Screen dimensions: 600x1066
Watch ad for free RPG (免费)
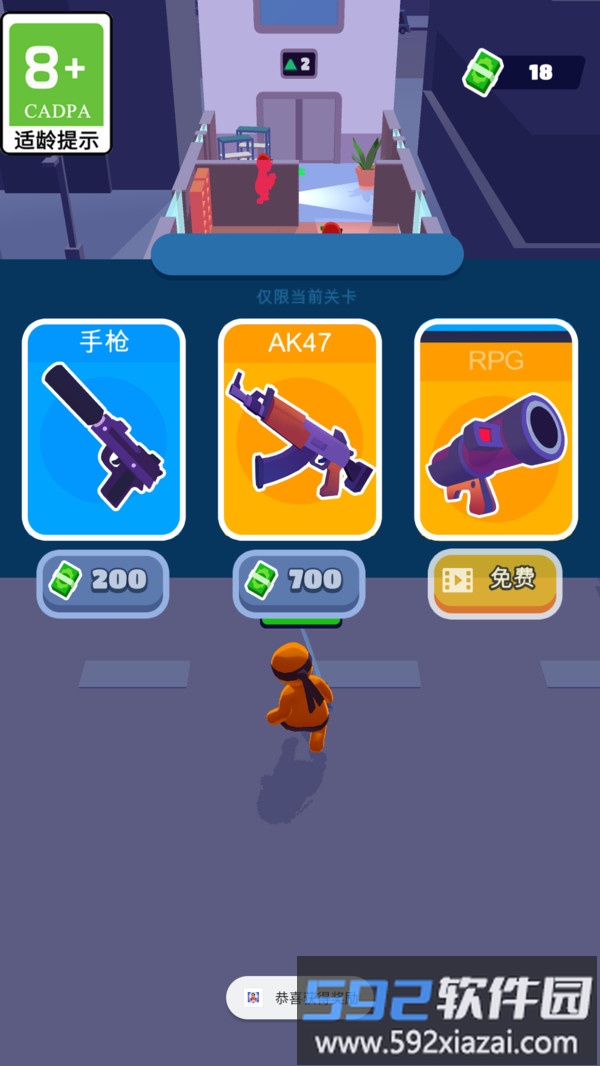point(495,581)
